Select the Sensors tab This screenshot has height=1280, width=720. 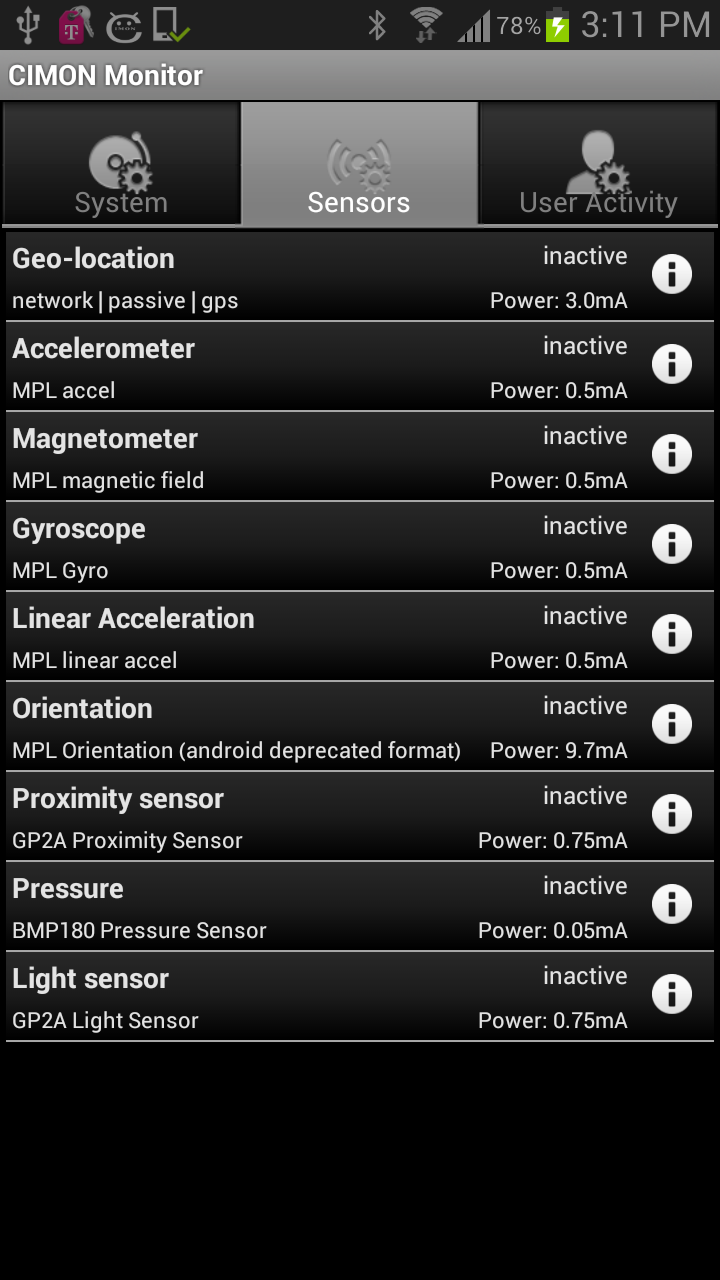point(359,165)
